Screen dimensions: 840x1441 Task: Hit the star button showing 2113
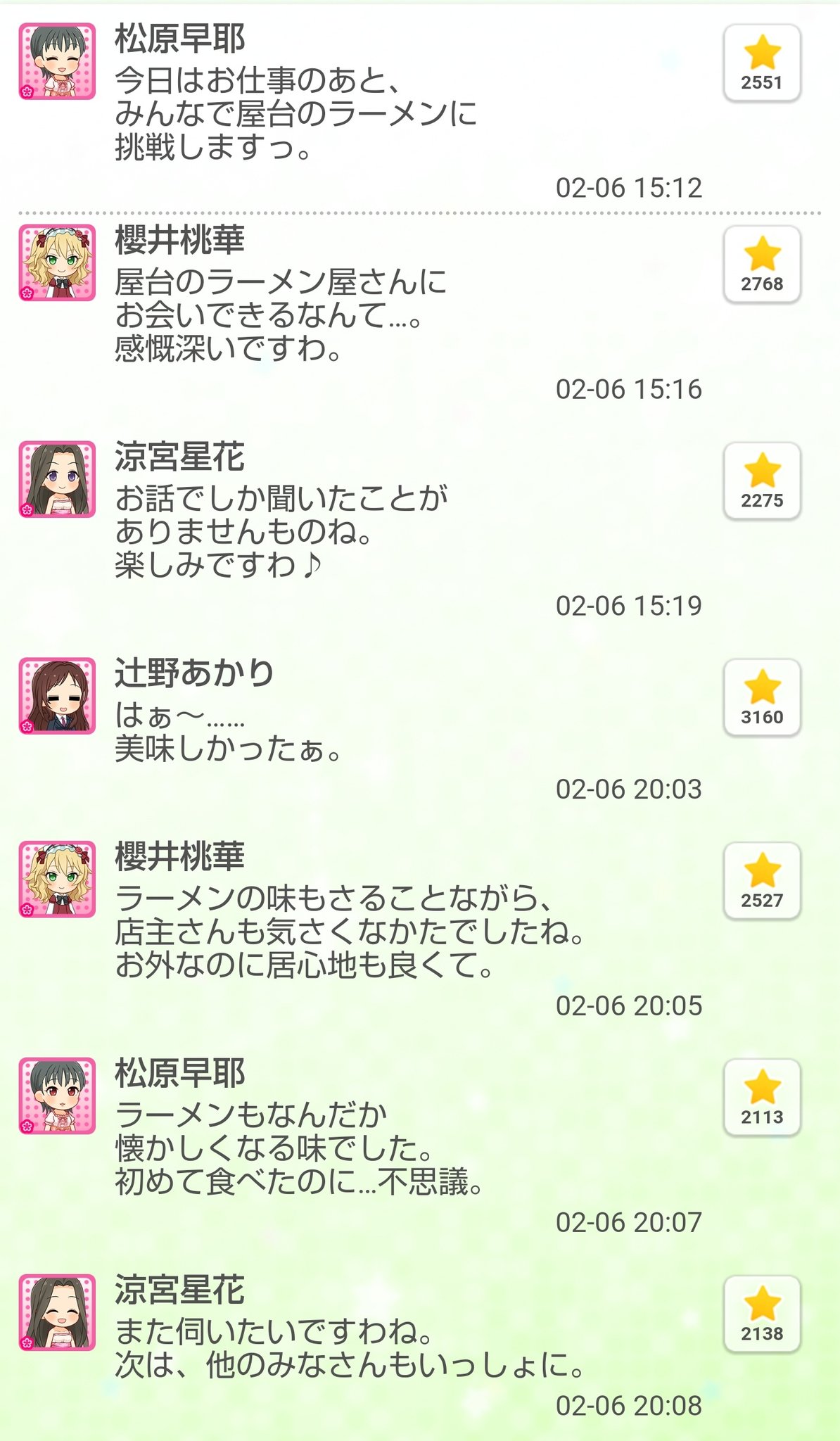point(762,1098)
